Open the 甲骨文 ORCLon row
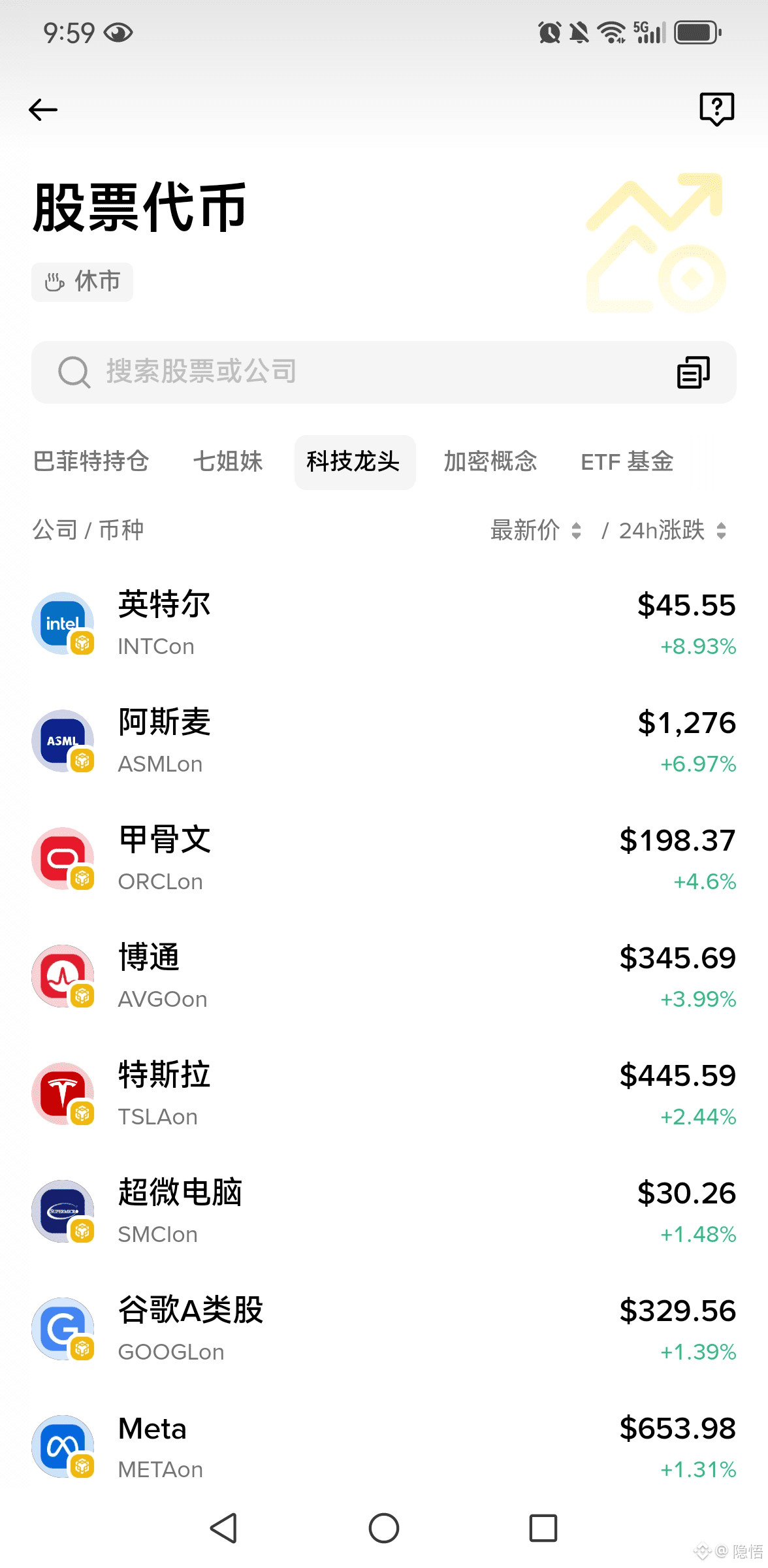This screenshot has height=1568, width=768. pos(384,858)
